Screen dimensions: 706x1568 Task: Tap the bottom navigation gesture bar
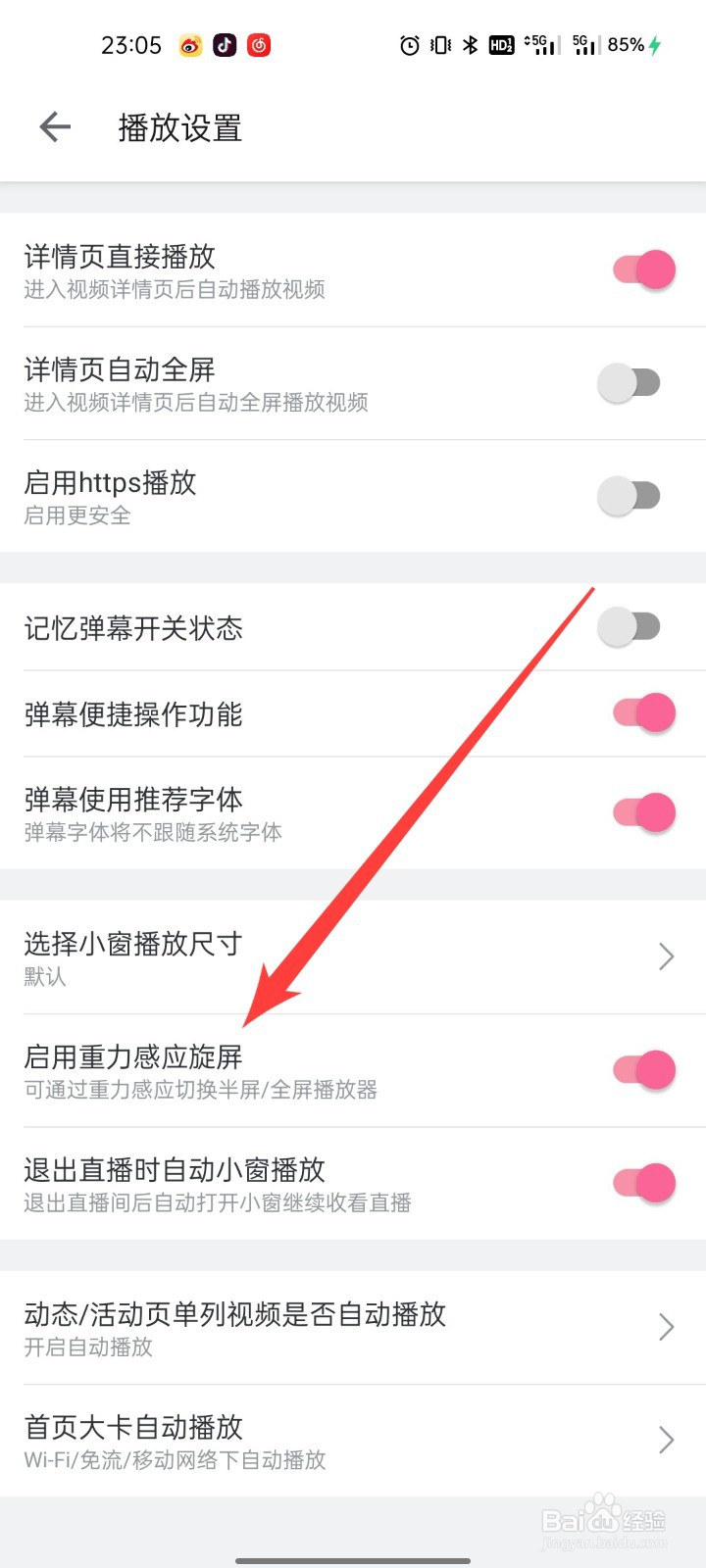click(353, 1552)
